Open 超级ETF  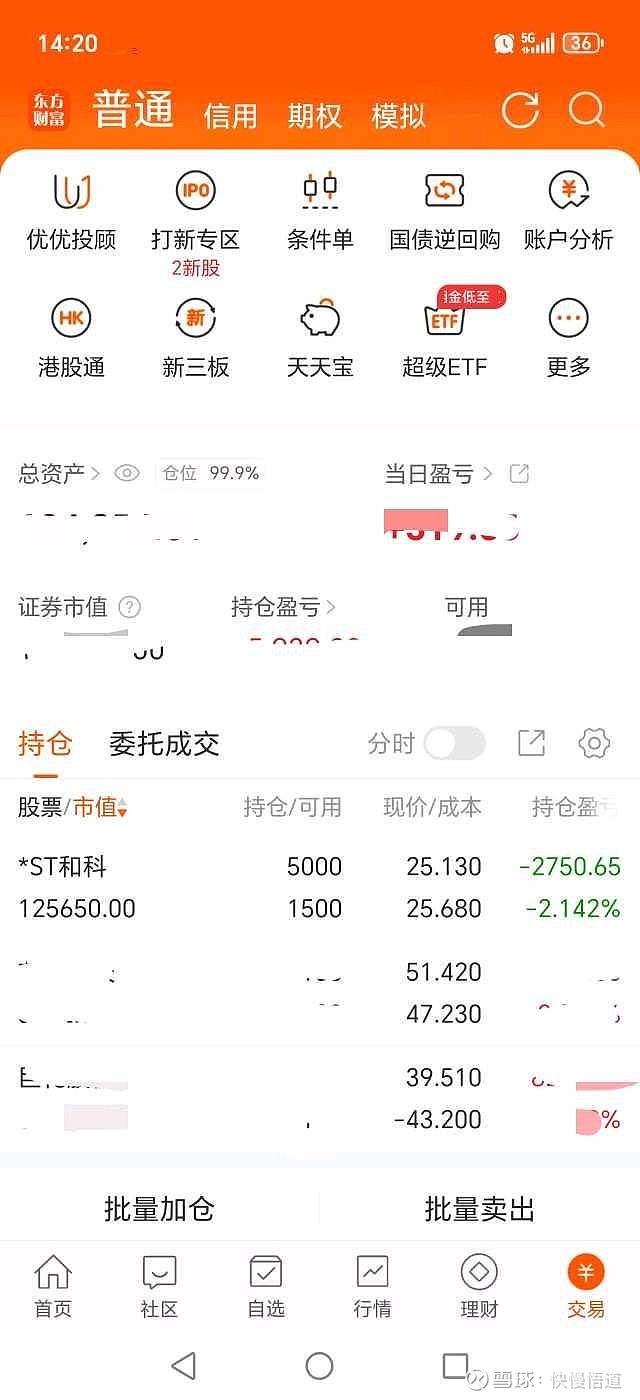click(444, 338)
